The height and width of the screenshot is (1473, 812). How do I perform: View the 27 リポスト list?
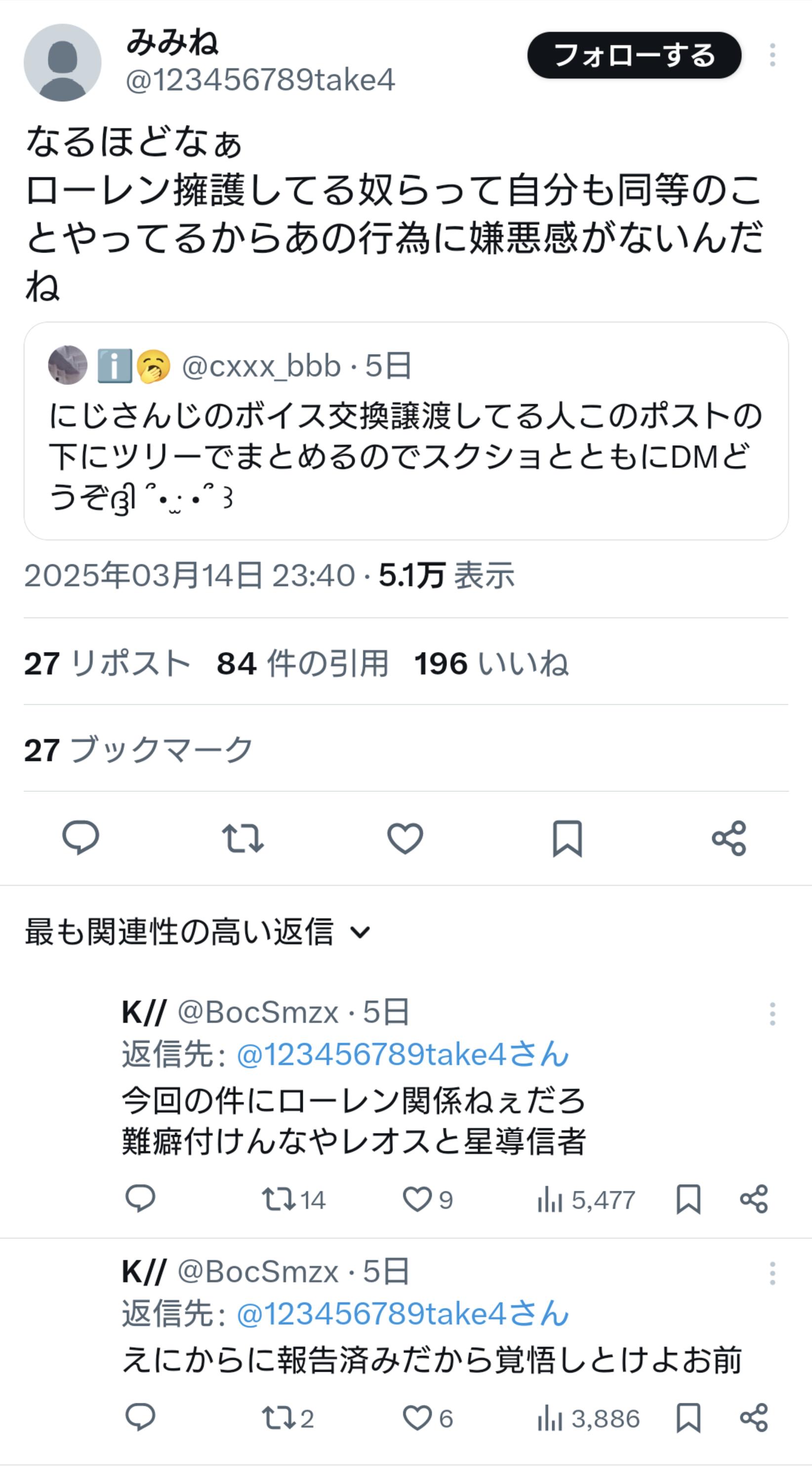coord(107,664)
